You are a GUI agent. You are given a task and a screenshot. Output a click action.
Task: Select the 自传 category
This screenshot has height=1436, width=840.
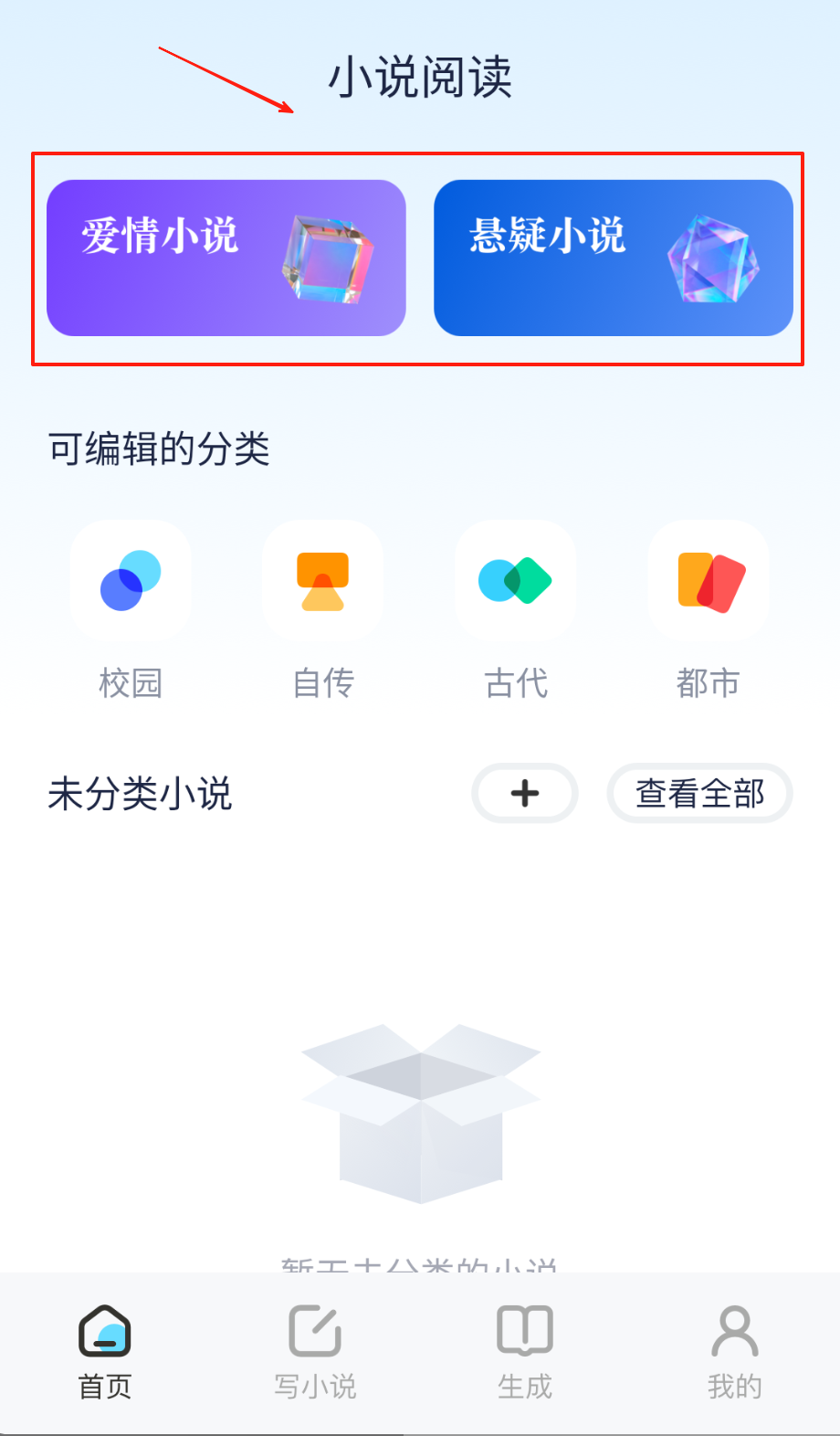(x=322, y=610)
